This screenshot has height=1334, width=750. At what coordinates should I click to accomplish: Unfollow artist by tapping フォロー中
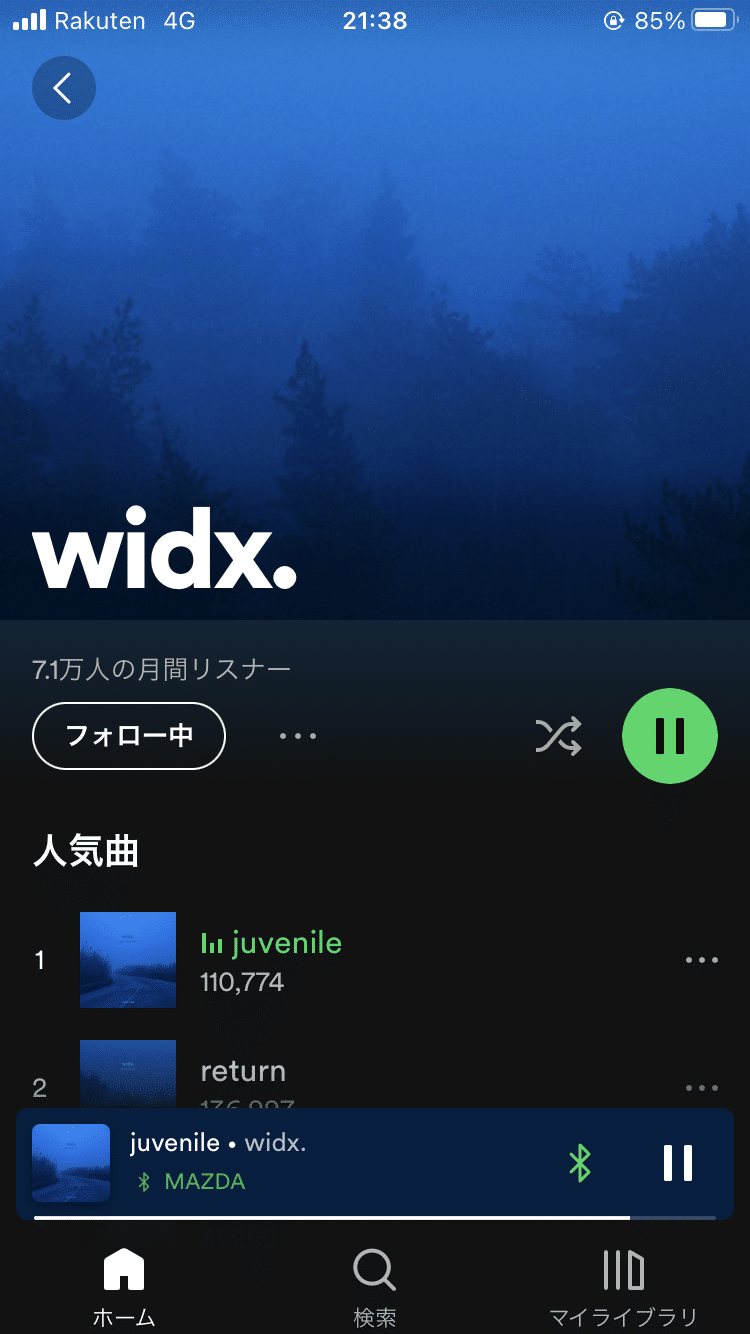click(128, 735)
